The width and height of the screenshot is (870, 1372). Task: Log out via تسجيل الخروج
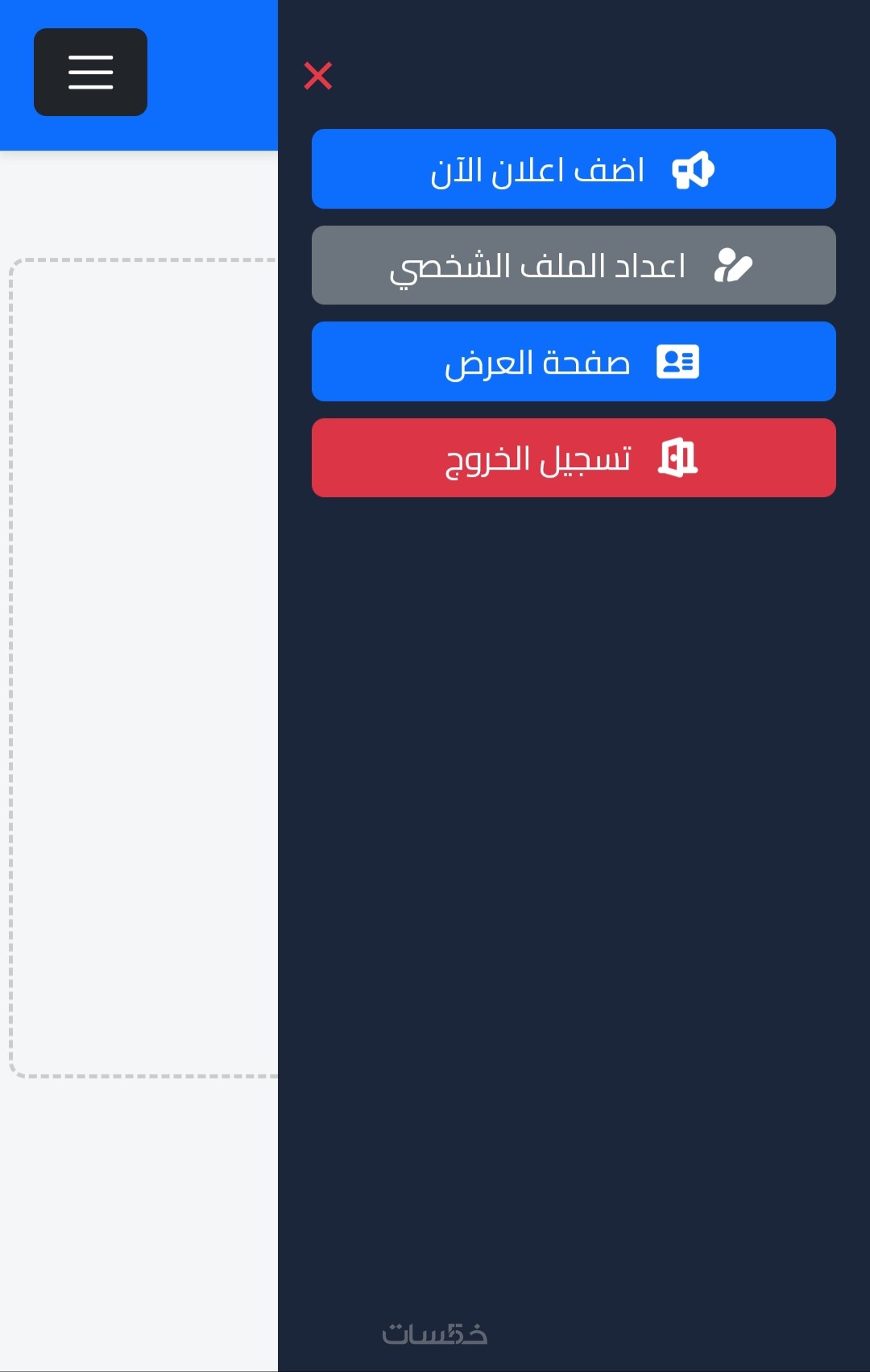(574, 458)
